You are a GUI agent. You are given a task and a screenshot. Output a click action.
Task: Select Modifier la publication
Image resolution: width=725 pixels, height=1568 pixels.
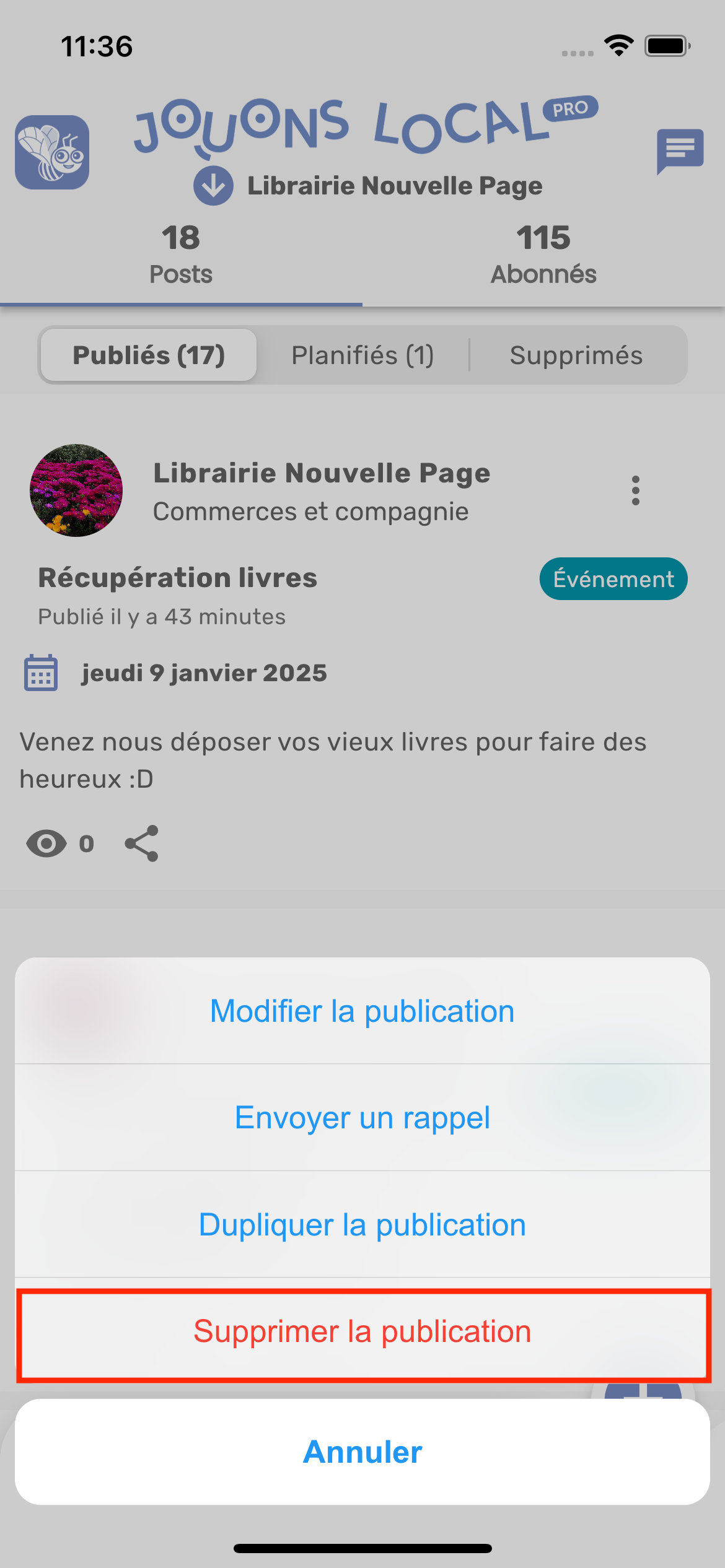[x=362, y=1011]
